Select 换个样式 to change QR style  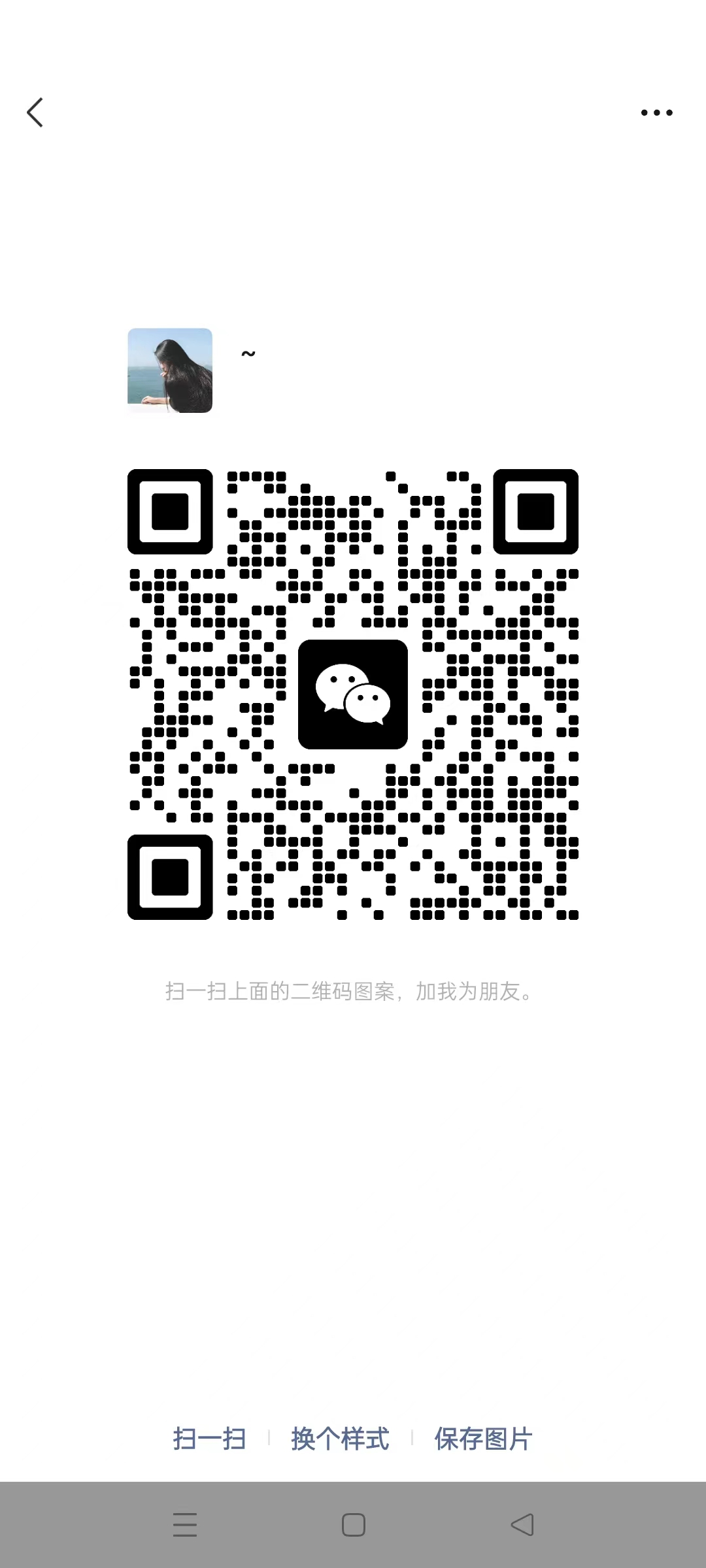point(340,1439)
